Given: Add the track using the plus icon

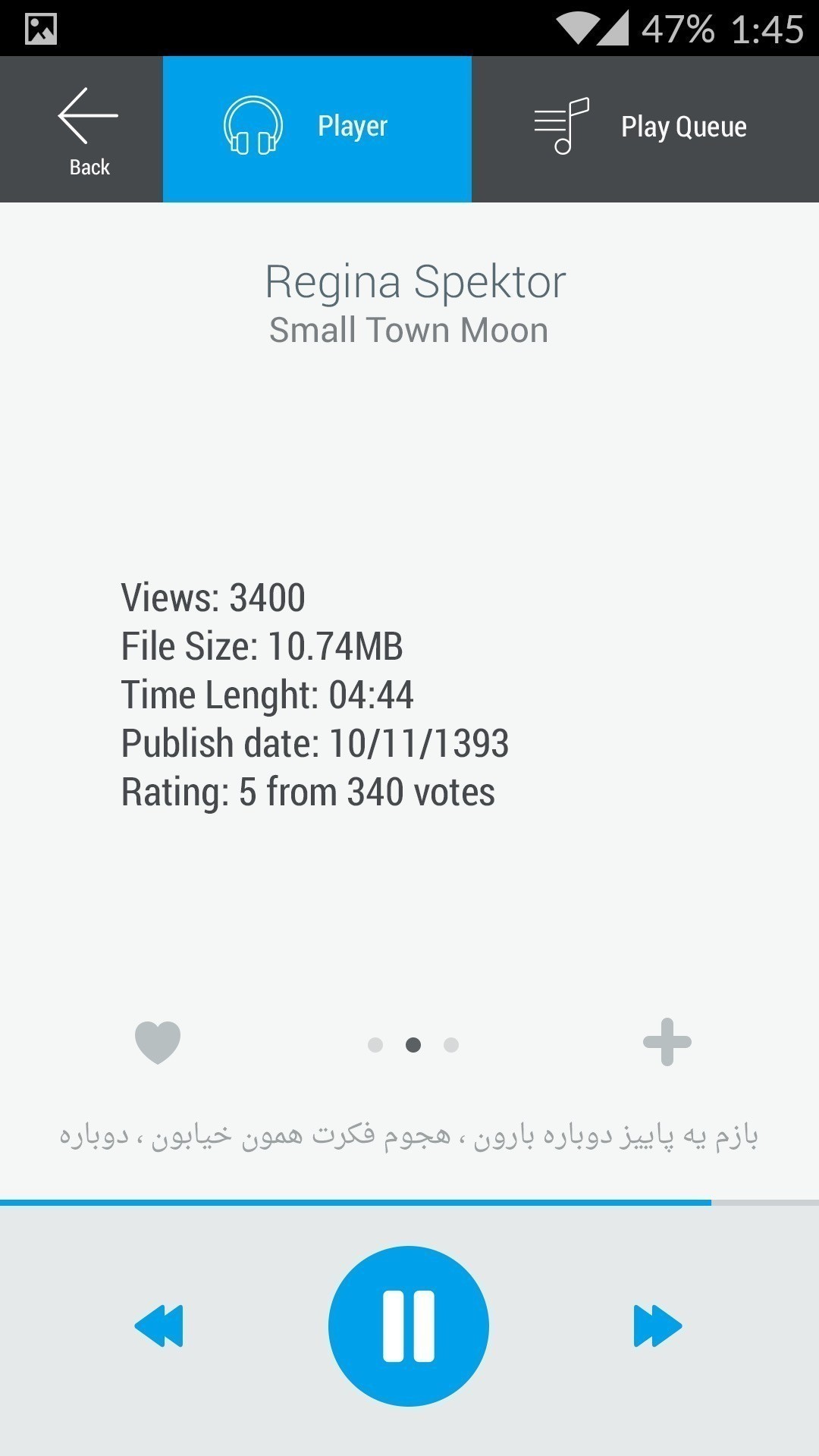Looking at the screenshot, I should point(666,1041).
